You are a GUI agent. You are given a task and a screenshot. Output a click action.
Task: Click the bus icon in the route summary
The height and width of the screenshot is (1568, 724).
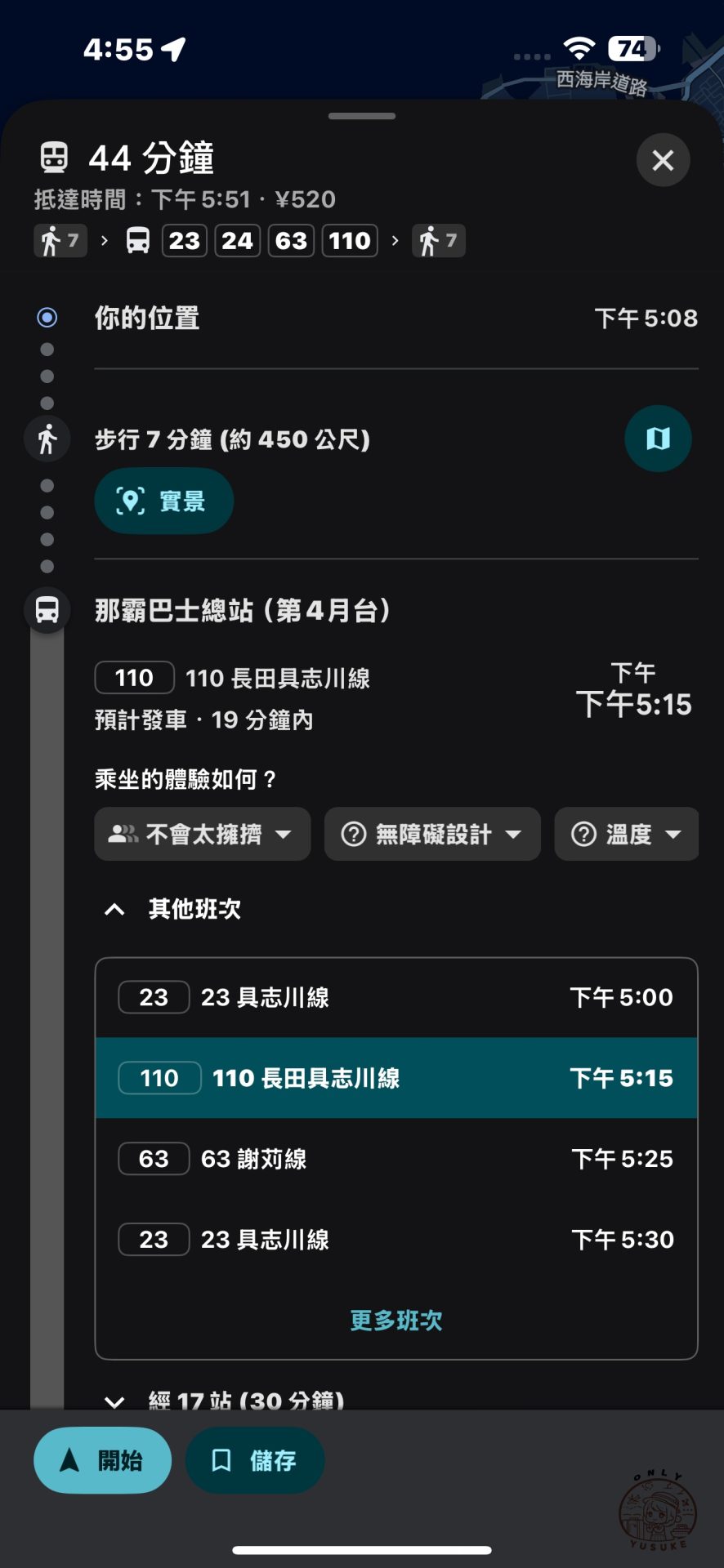point(137,240)
